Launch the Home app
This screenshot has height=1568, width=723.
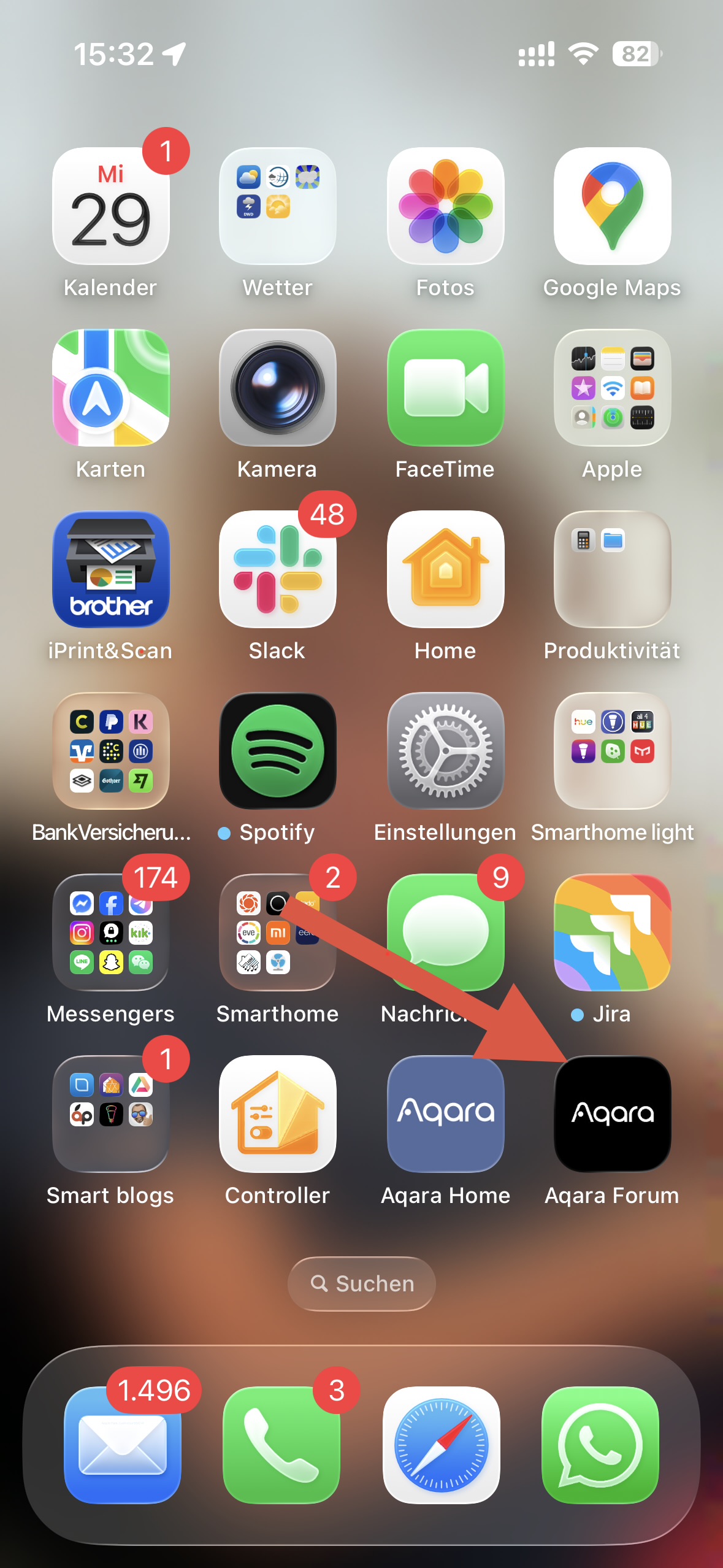point(445,569)
